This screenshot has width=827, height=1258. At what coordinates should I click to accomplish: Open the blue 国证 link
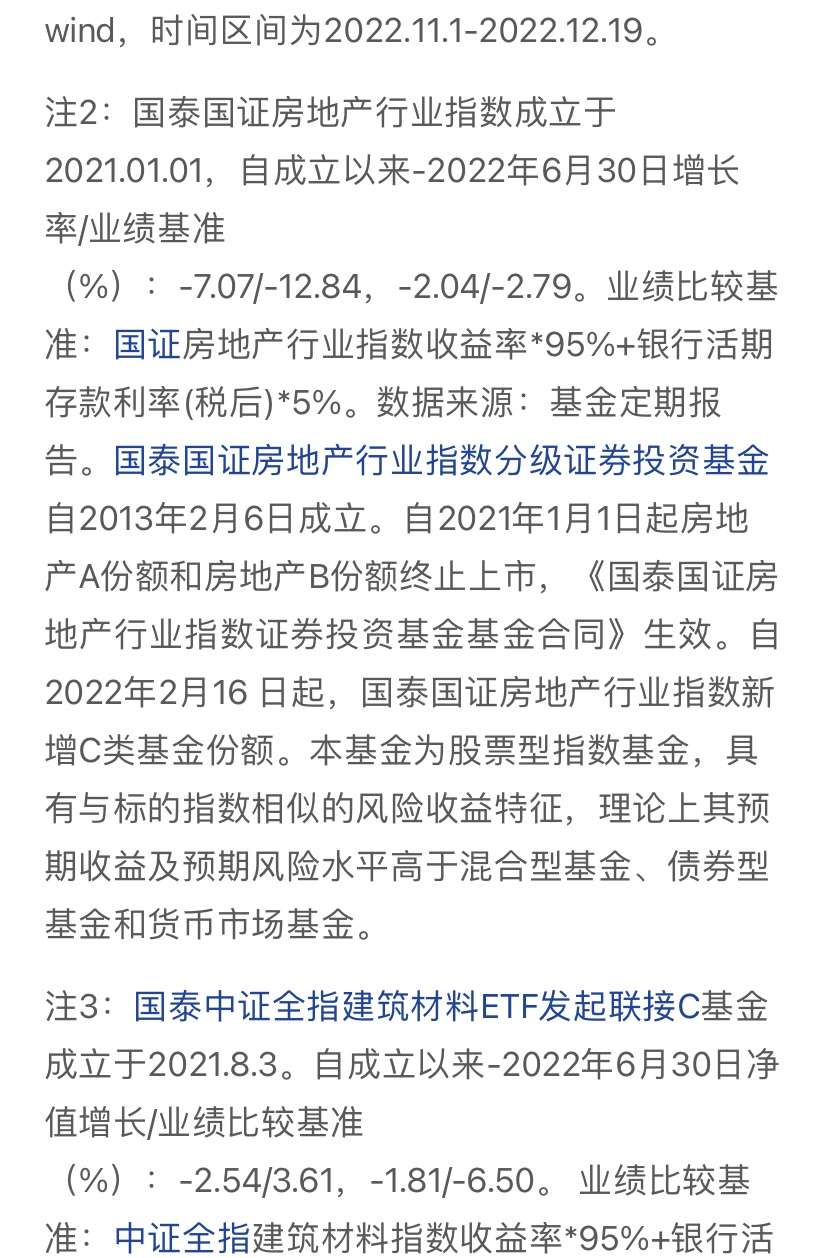point(147,345)
